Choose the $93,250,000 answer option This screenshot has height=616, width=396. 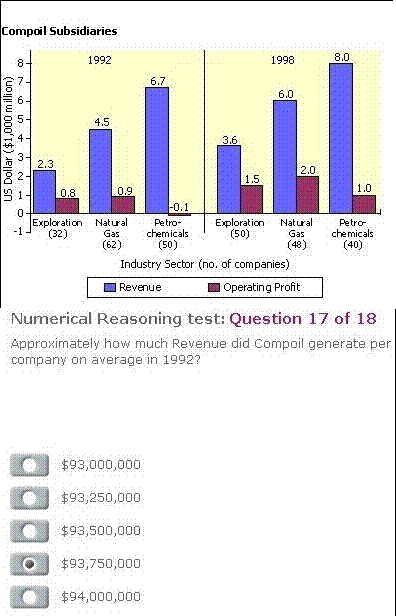[x=29, y=498]
